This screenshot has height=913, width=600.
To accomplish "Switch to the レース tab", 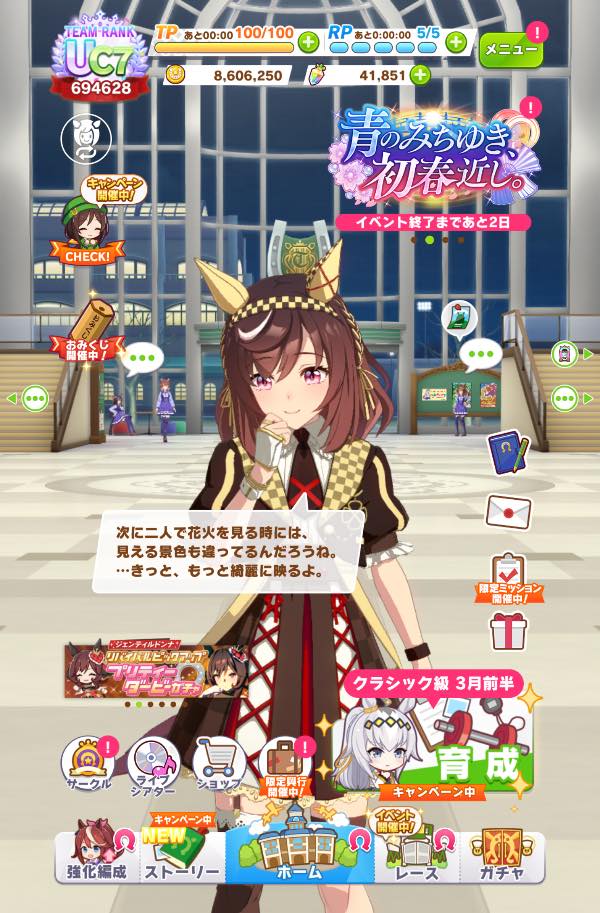I will coord(416,857).
